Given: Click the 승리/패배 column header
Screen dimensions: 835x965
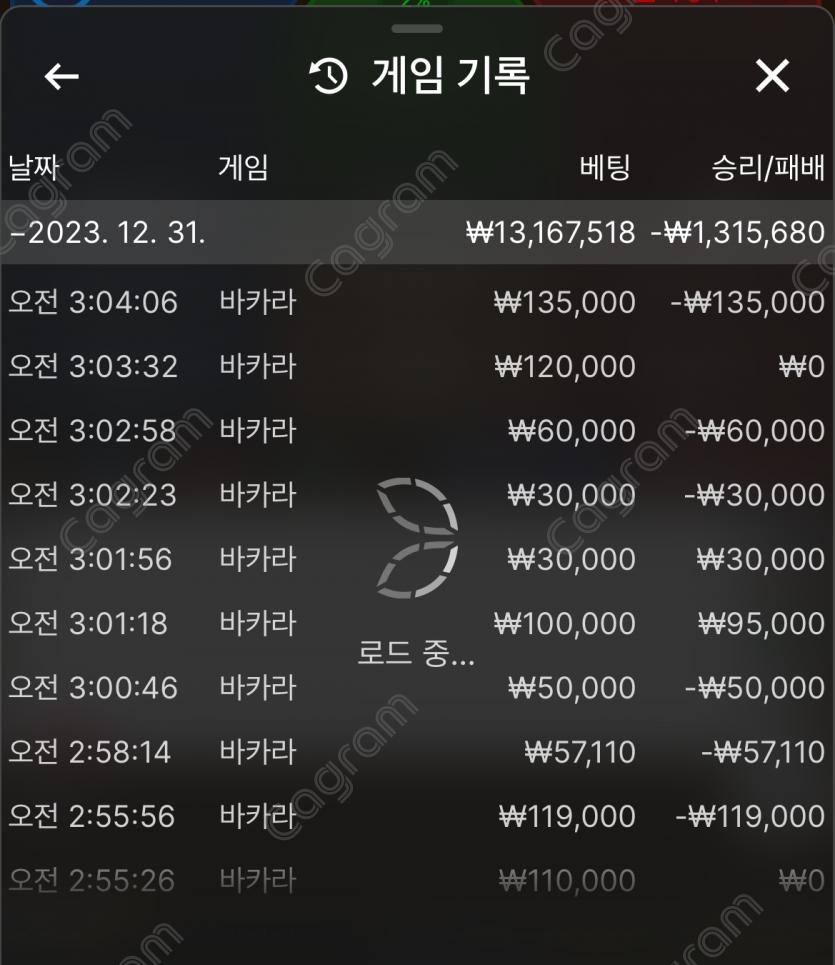Looking at the screenshot, I should pos(767,168).
